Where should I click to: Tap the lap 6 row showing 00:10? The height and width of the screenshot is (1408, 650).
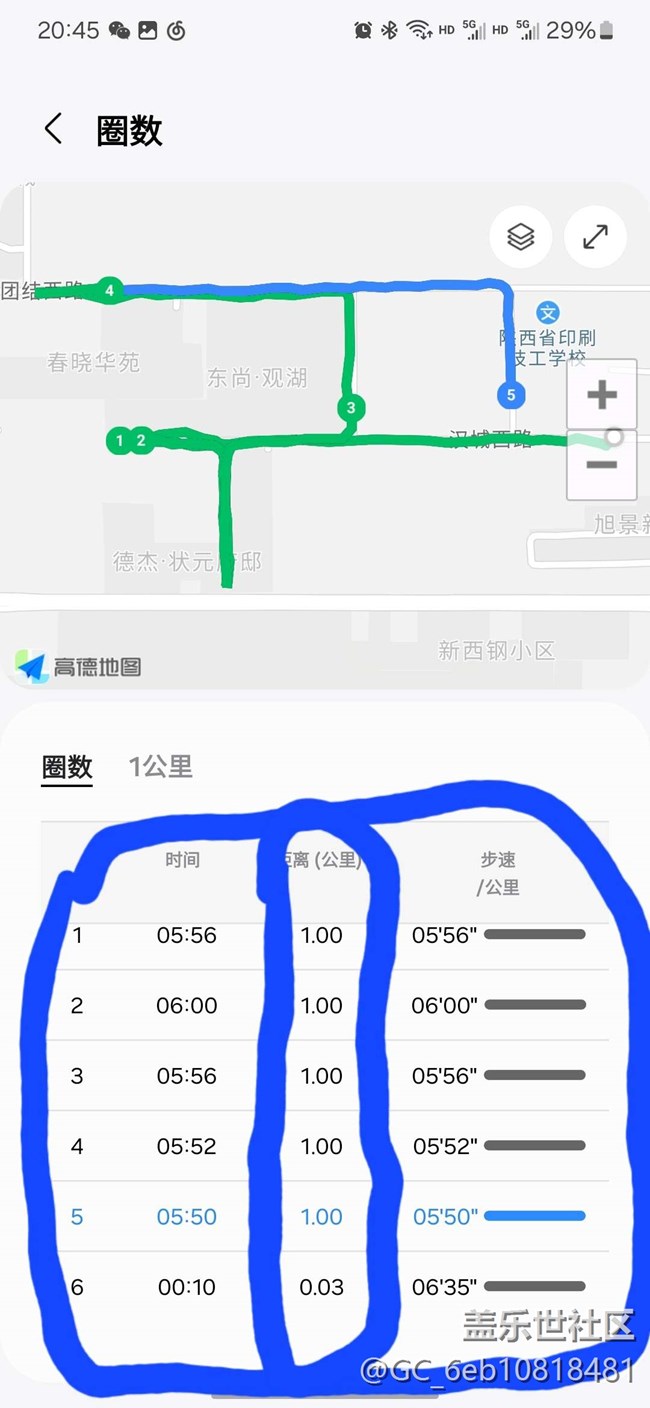[325, 1287]
